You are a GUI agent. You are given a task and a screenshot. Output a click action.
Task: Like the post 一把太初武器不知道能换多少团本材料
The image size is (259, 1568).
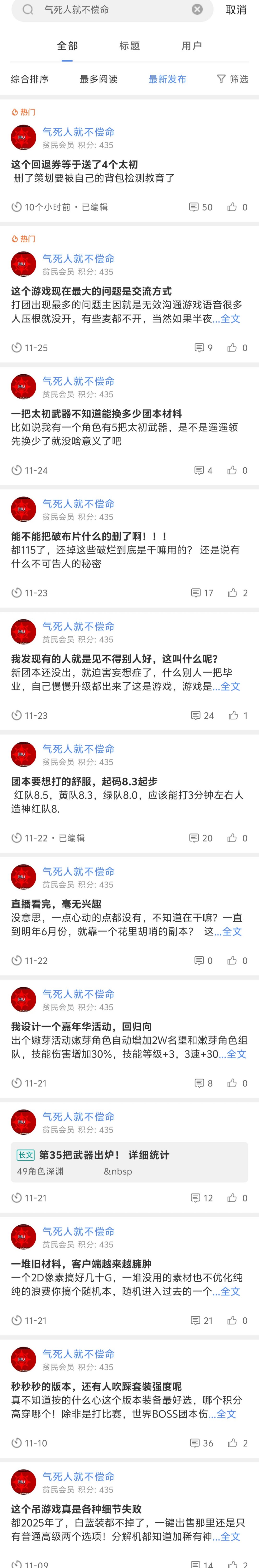pyautogui.click(x=232, y=471)
